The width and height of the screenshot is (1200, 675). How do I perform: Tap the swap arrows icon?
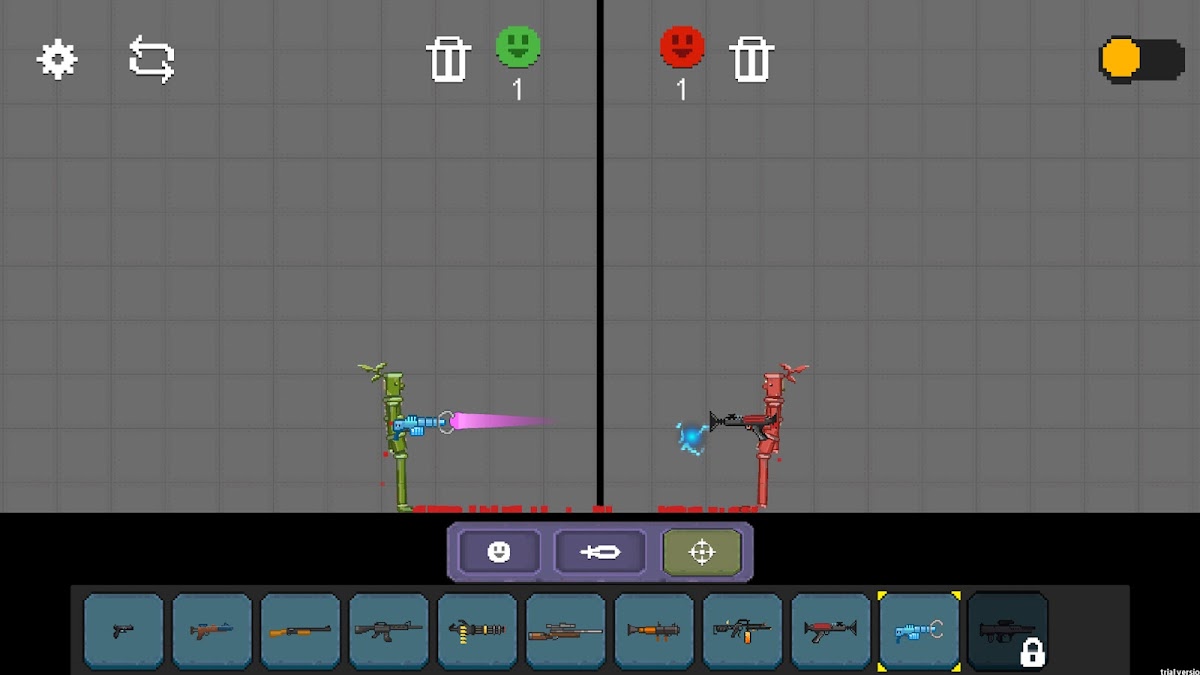[x=152, y=59]
